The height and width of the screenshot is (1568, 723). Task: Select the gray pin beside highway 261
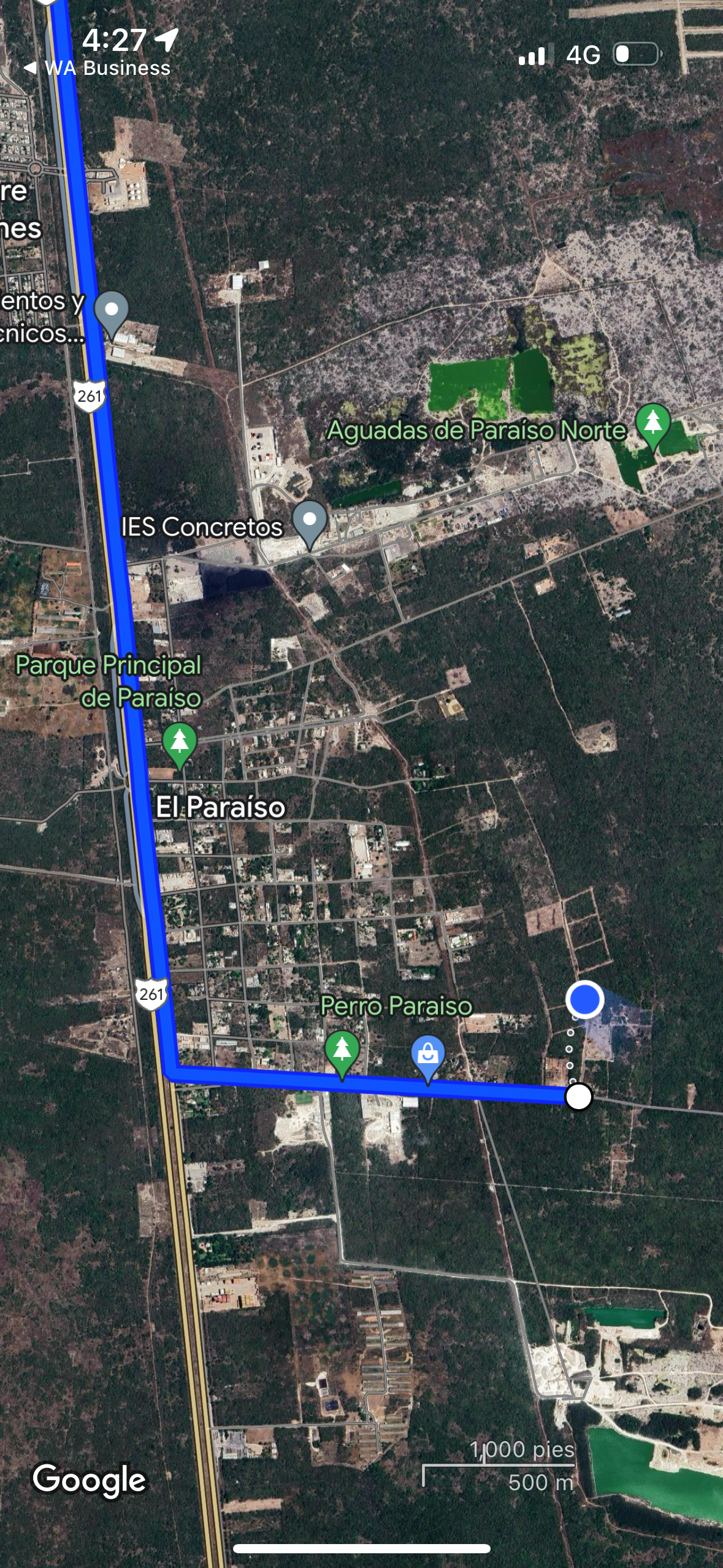(112, 312)
